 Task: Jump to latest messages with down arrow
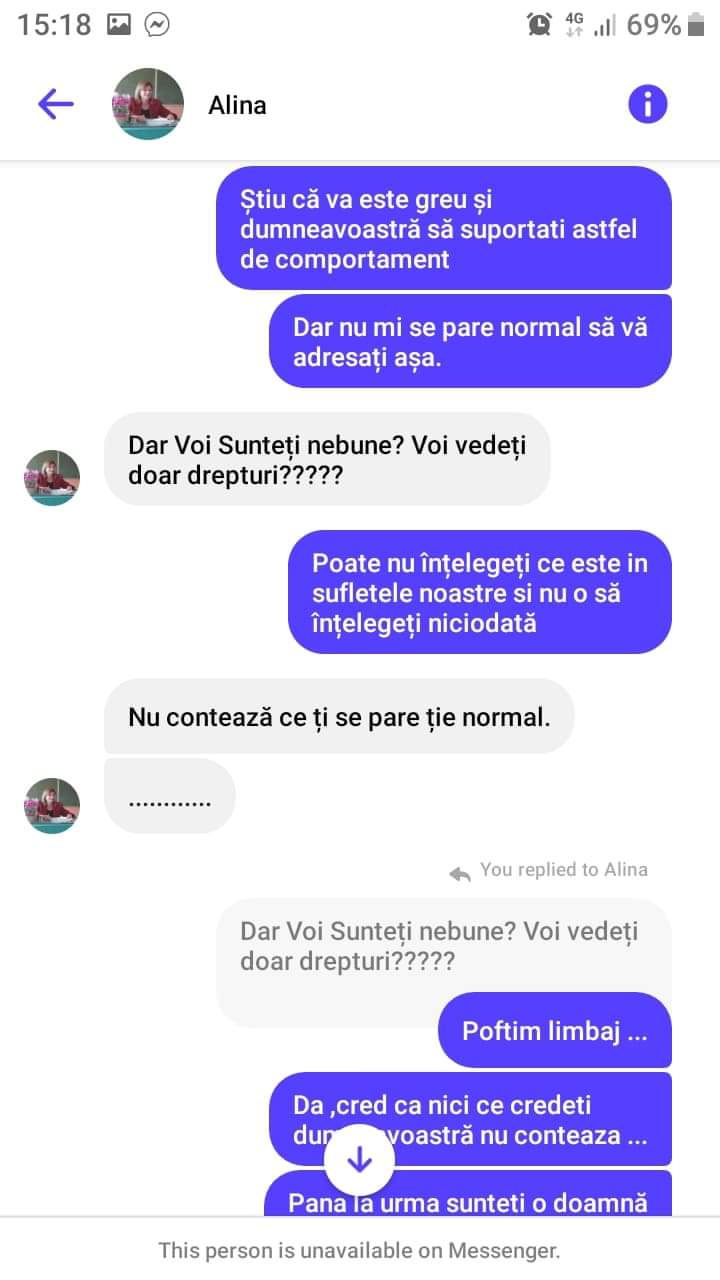pos(359,1159)
